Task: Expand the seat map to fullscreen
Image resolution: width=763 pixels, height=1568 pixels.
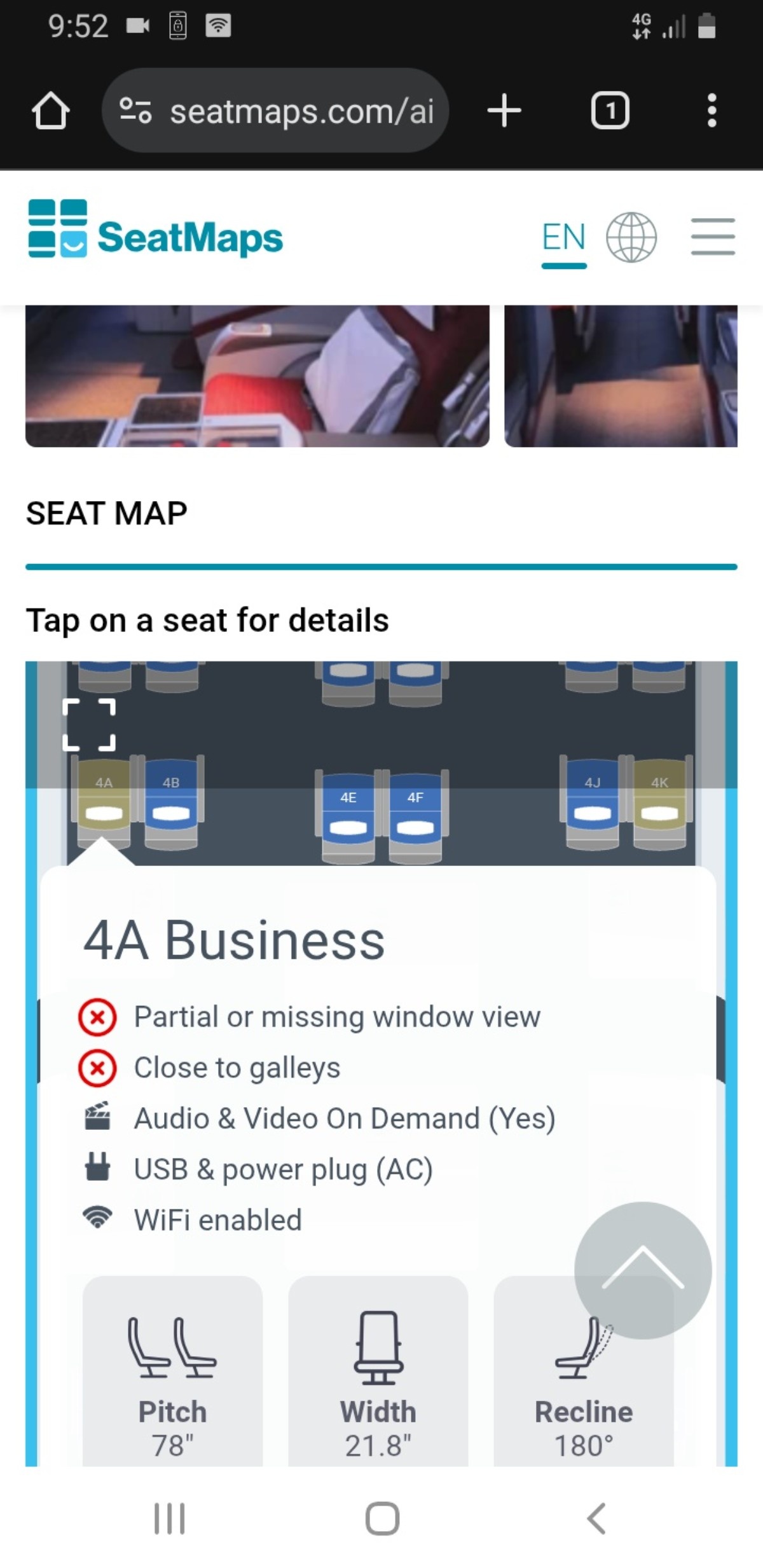Action: coord(89,725)
